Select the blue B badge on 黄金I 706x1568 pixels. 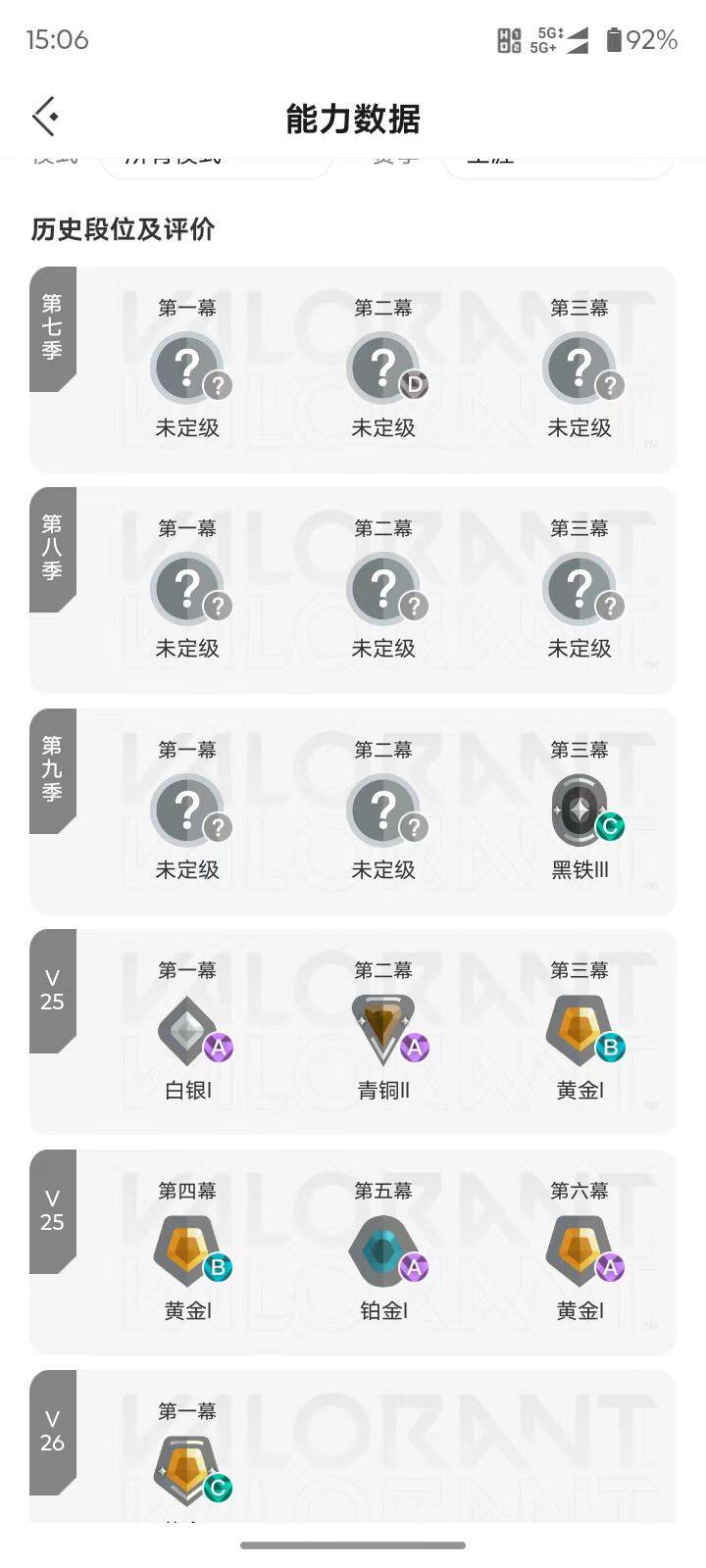[612, 1047]
